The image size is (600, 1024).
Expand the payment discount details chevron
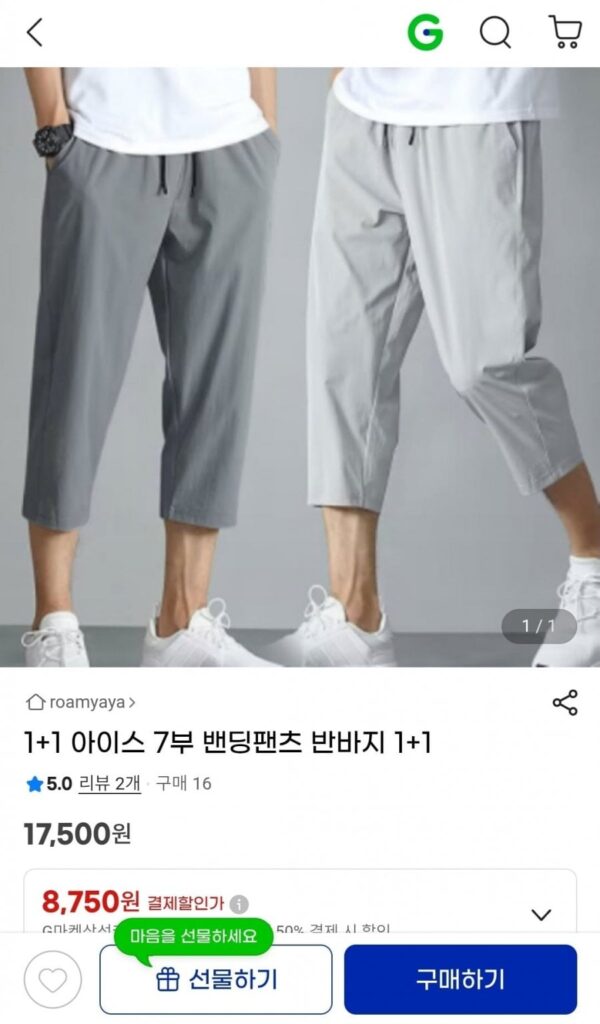pyautogui.click(x=541, y=914)
